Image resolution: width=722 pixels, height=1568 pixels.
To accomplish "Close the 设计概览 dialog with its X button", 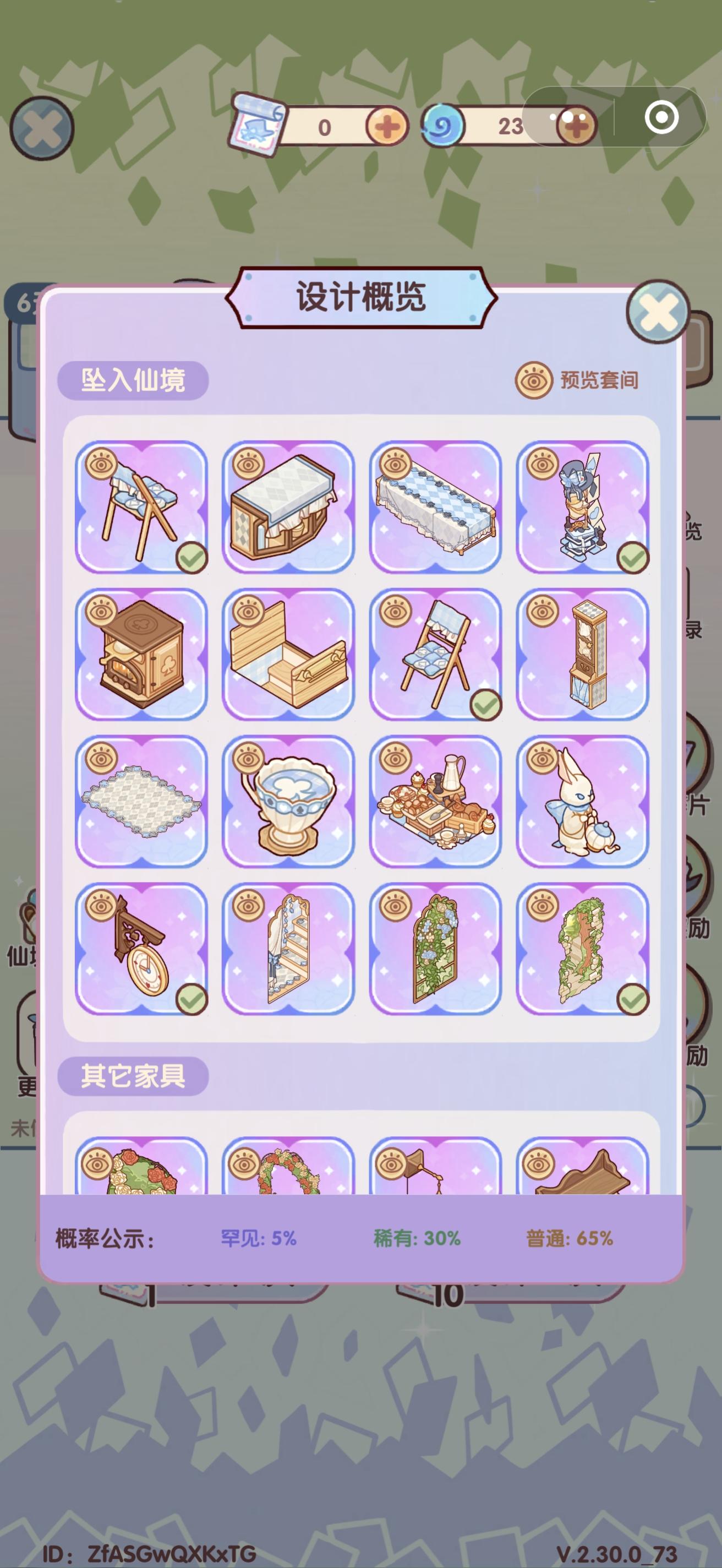I will 657,311.
